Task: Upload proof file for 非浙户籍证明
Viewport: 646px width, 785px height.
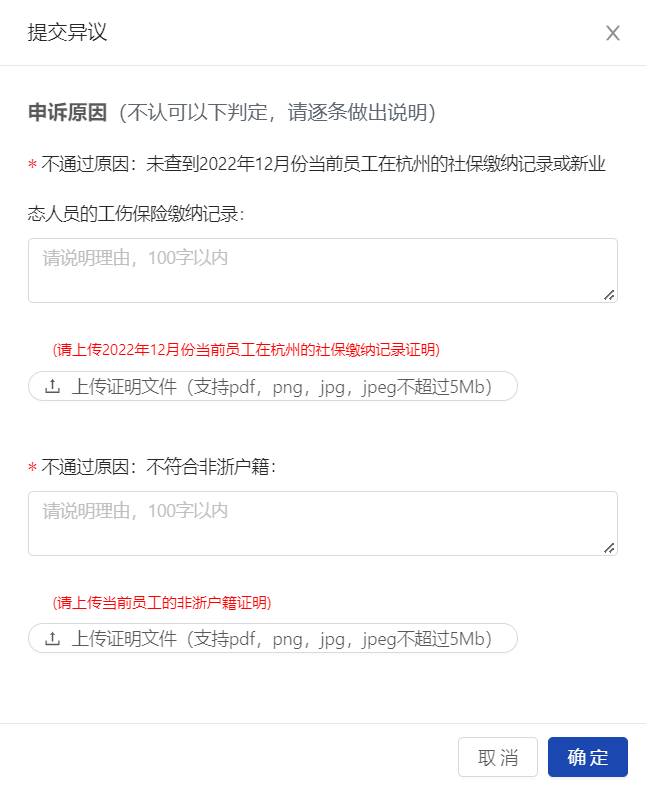Action: pos(272,639)
